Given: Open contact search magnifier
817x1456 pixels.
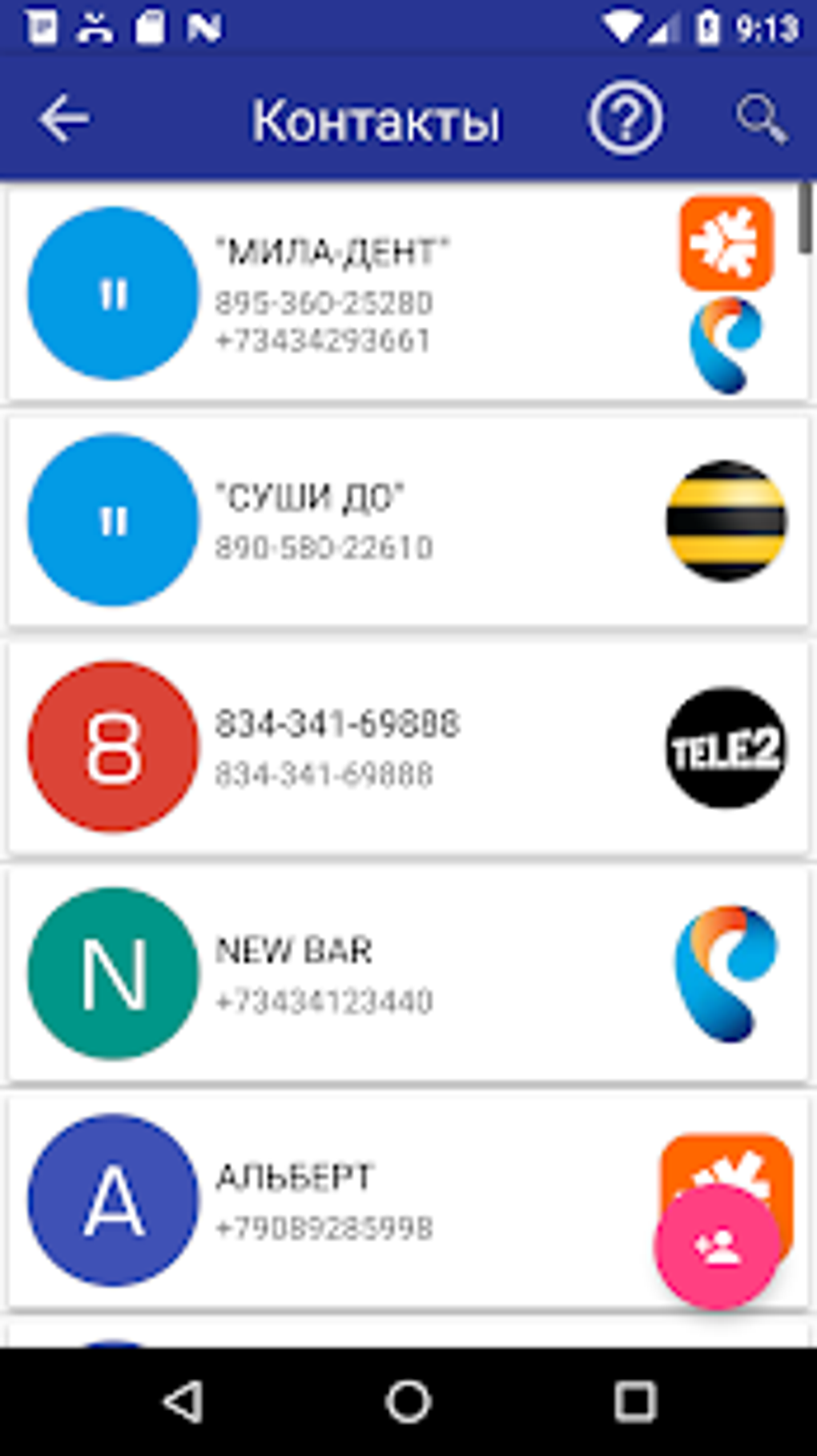Looking at the screenshot, I should 762,120.
